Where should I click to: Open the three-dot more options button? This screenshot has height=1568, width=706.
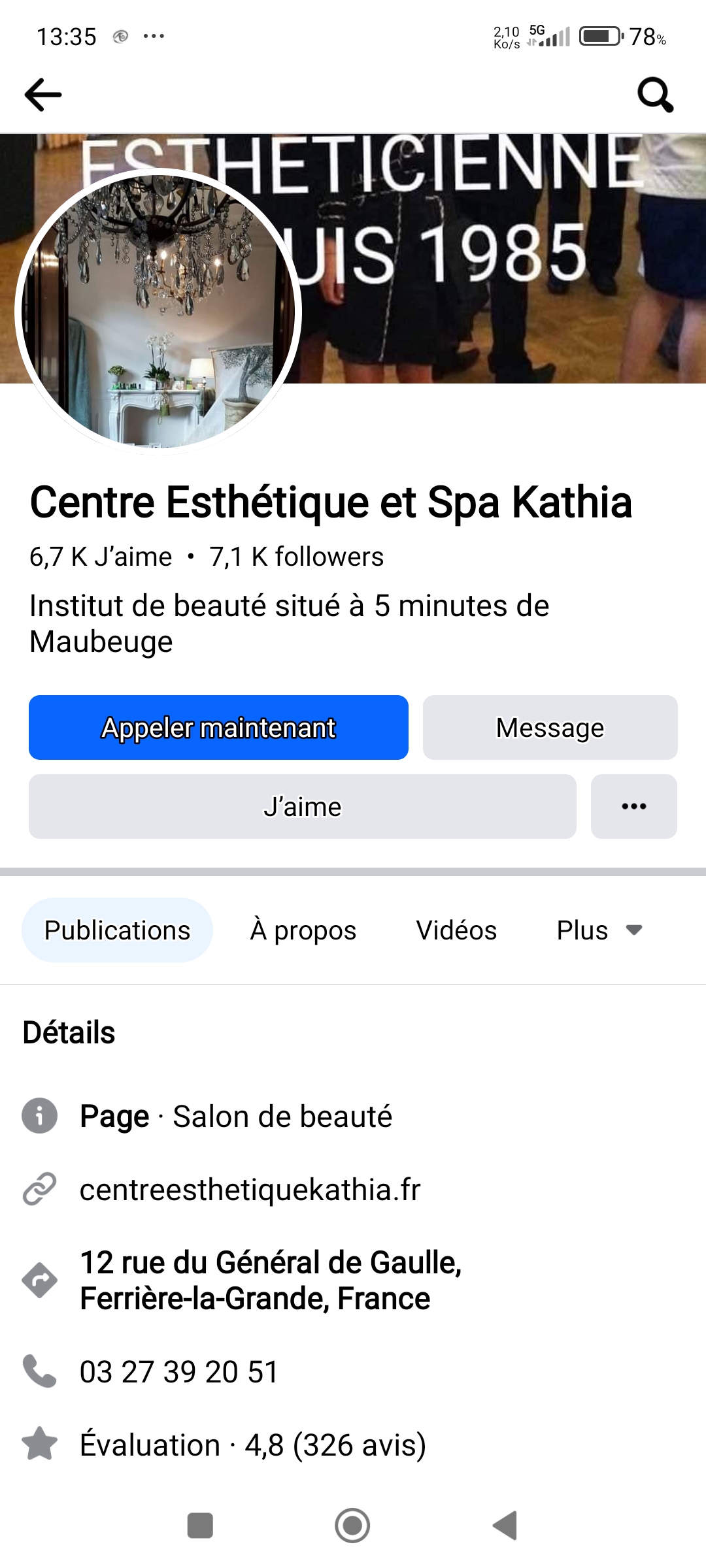(633, 807)
